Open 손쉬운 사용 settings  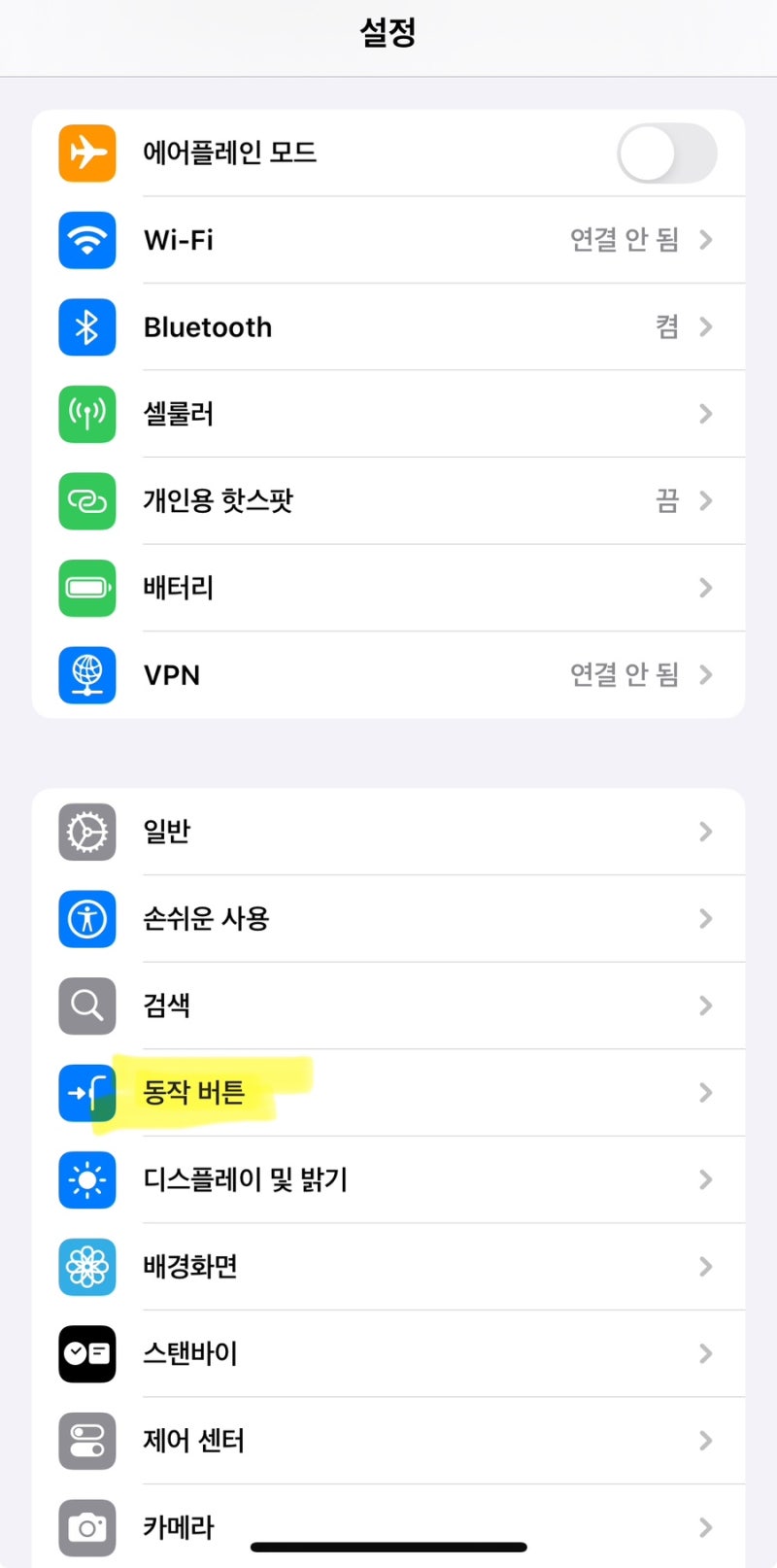tap(388, 919)
